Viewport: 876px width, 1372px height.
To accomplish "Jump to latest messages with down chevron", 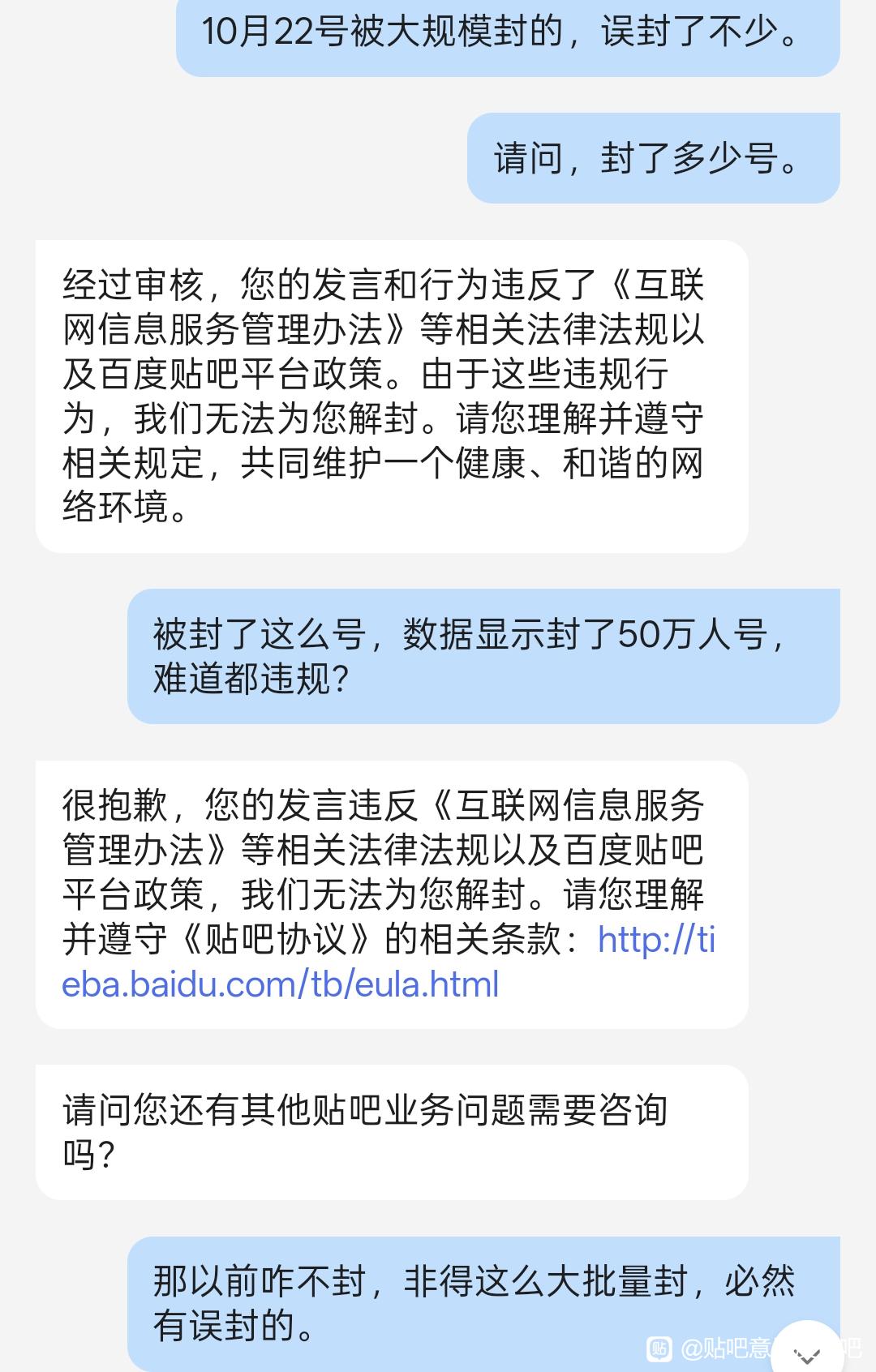I will [807, 1351].
